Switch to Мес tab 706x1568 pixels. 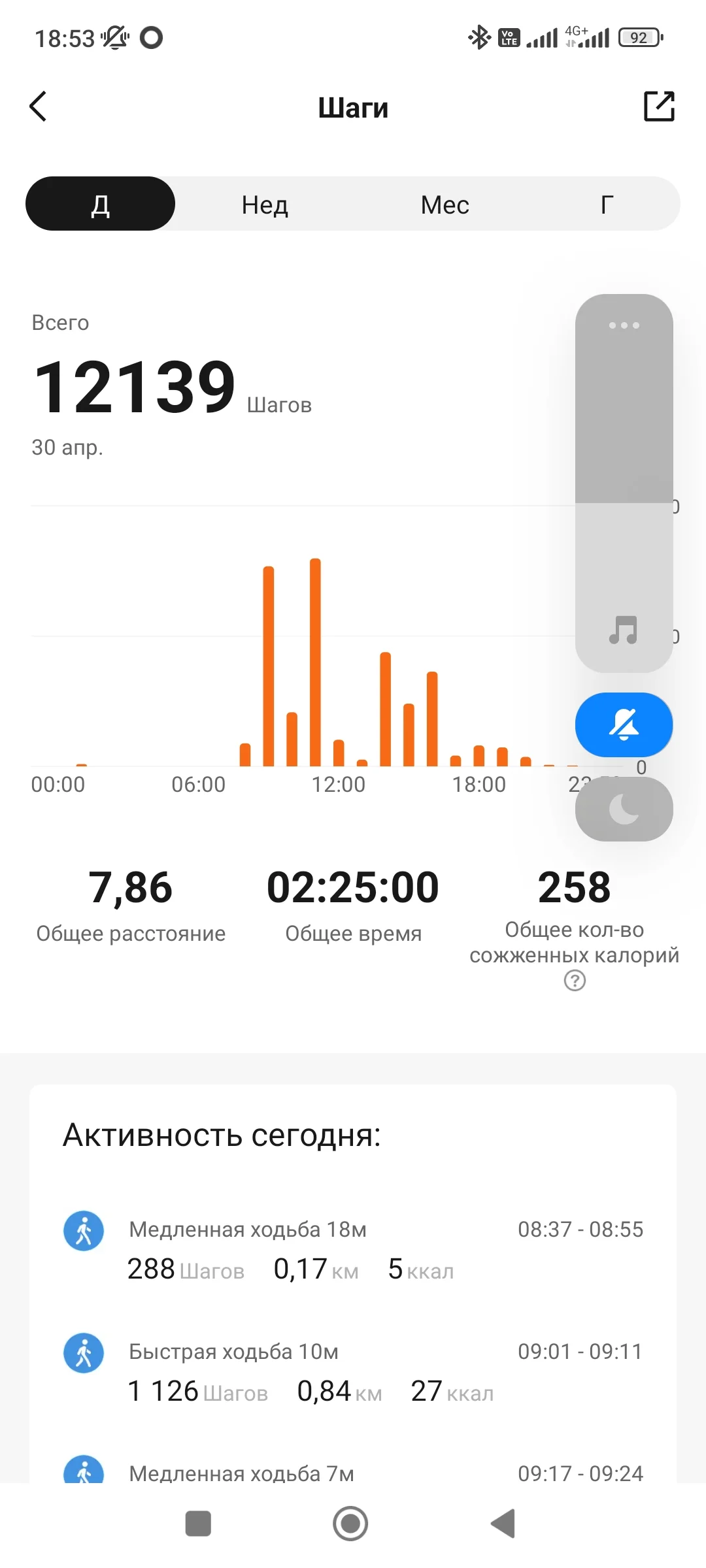[445, 204]
